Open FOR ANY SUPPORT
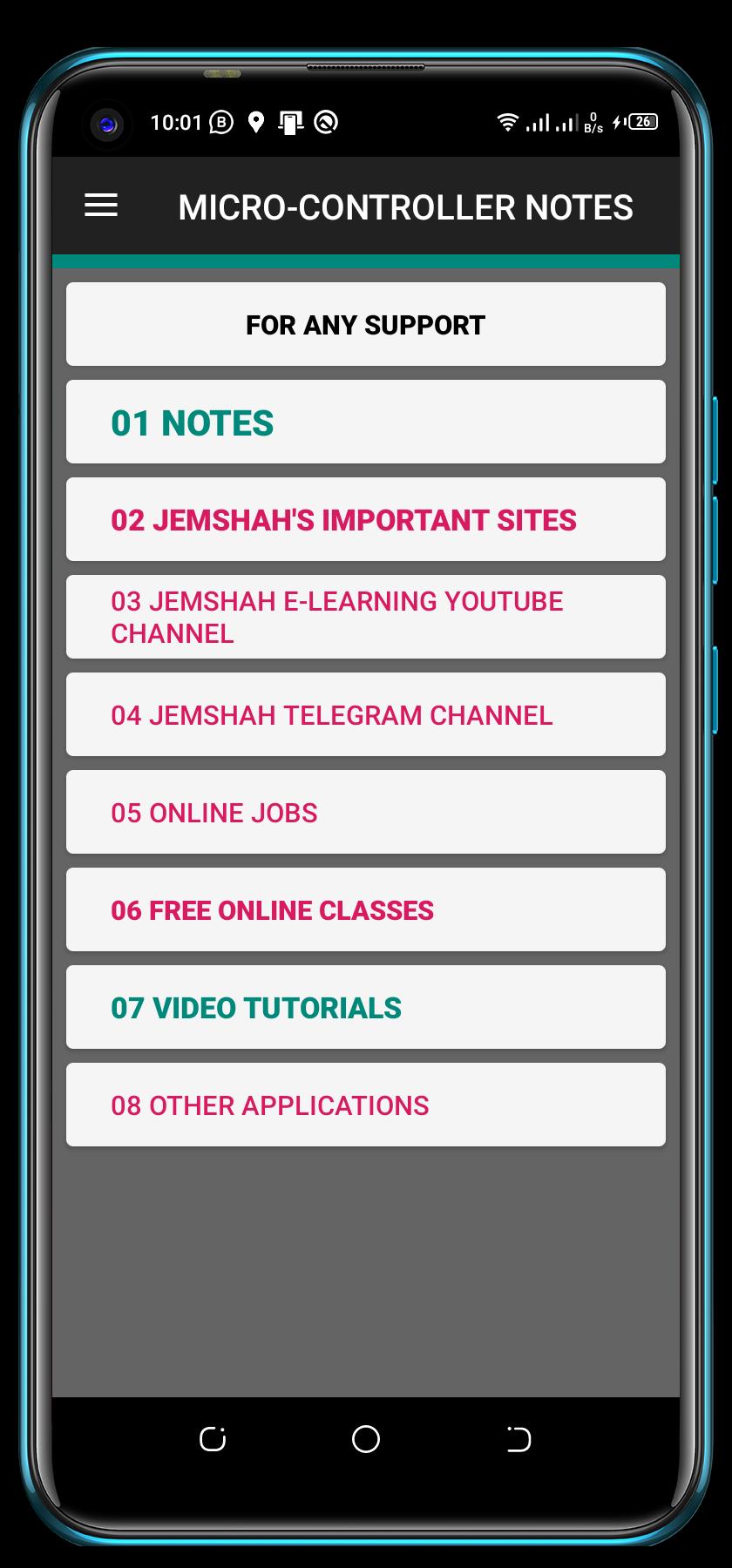The image size is (732, 1568). [x=364, y=324]
